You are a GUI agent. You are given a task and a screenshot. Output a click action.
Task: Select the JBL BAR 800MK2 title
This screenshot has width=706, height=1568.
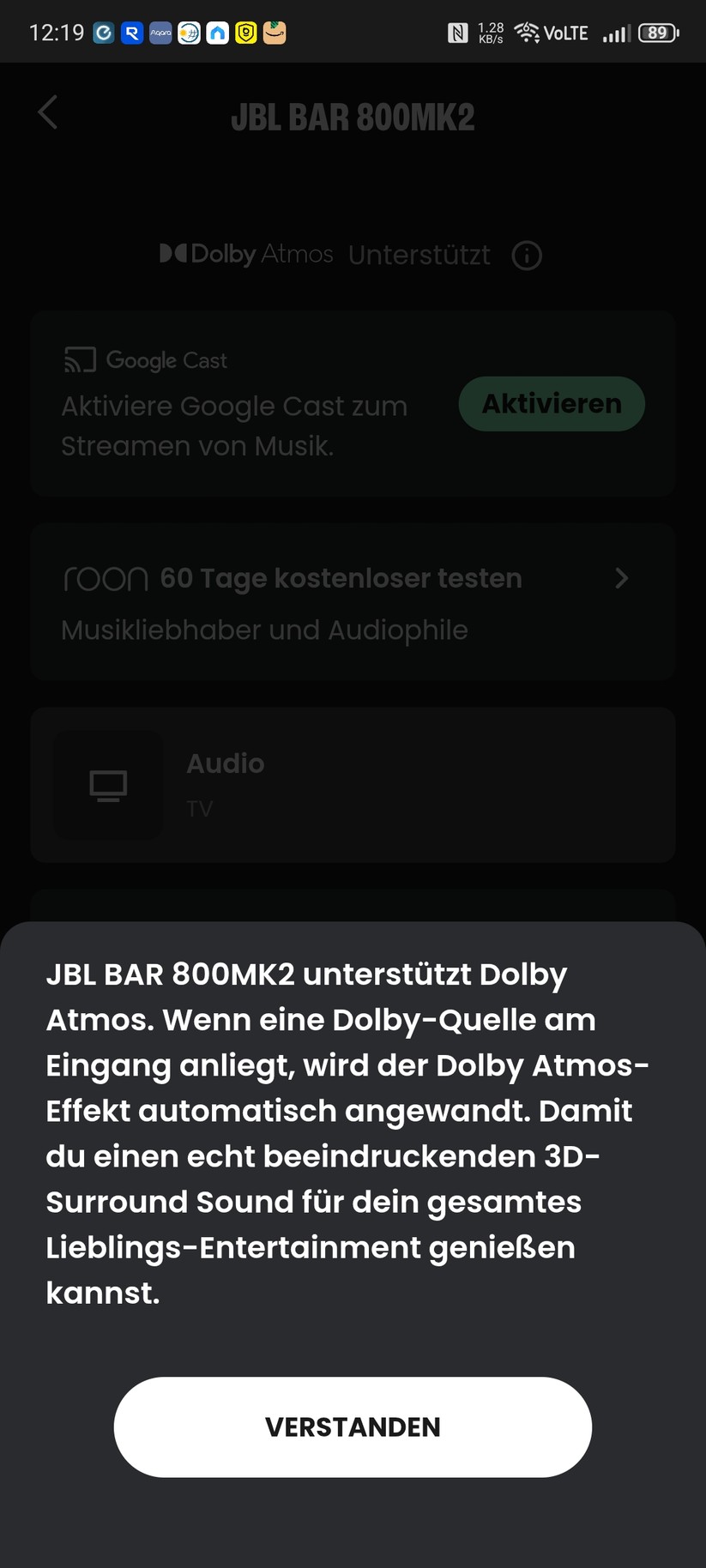coord(353,117)
